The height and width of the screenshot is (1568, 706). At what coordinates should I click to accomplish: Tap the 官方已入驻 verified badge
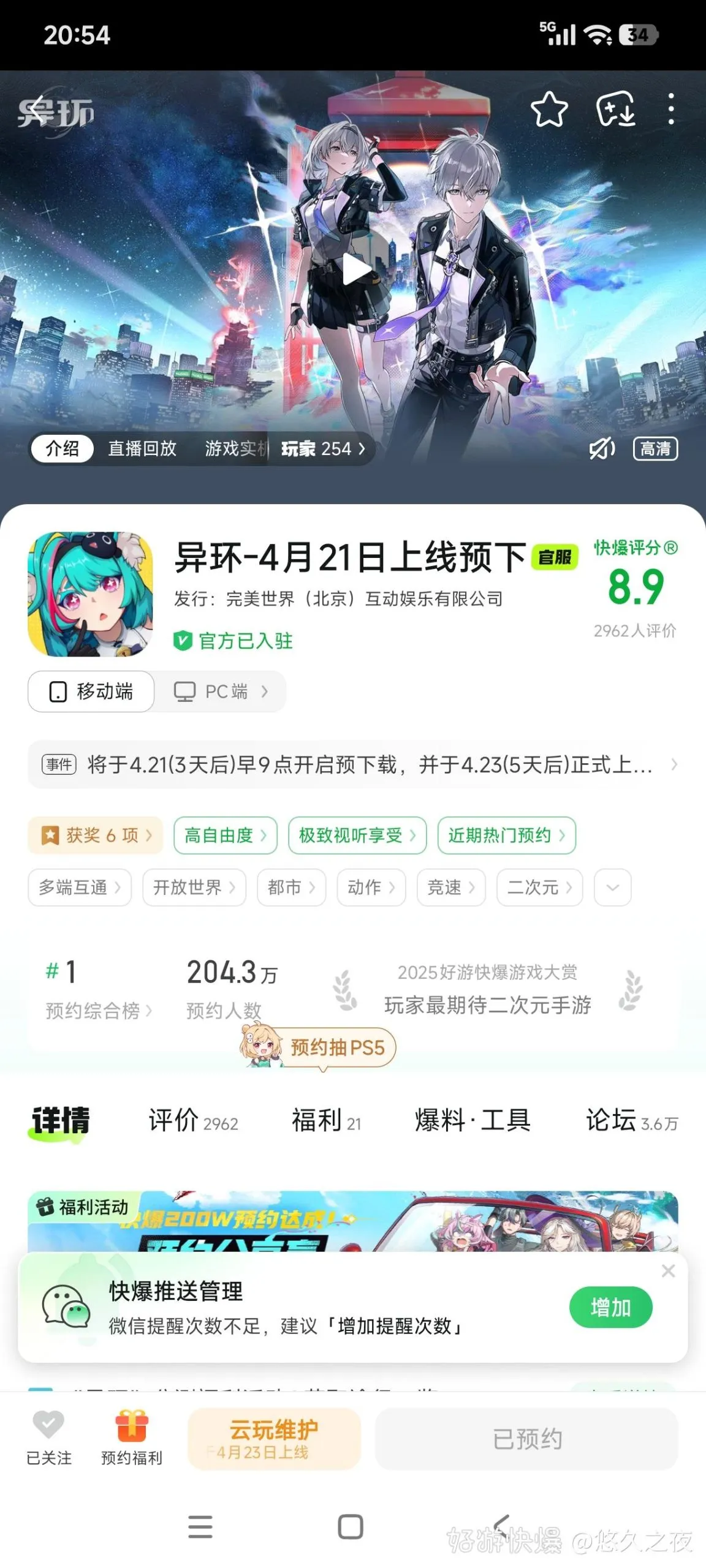coord(234,641)
